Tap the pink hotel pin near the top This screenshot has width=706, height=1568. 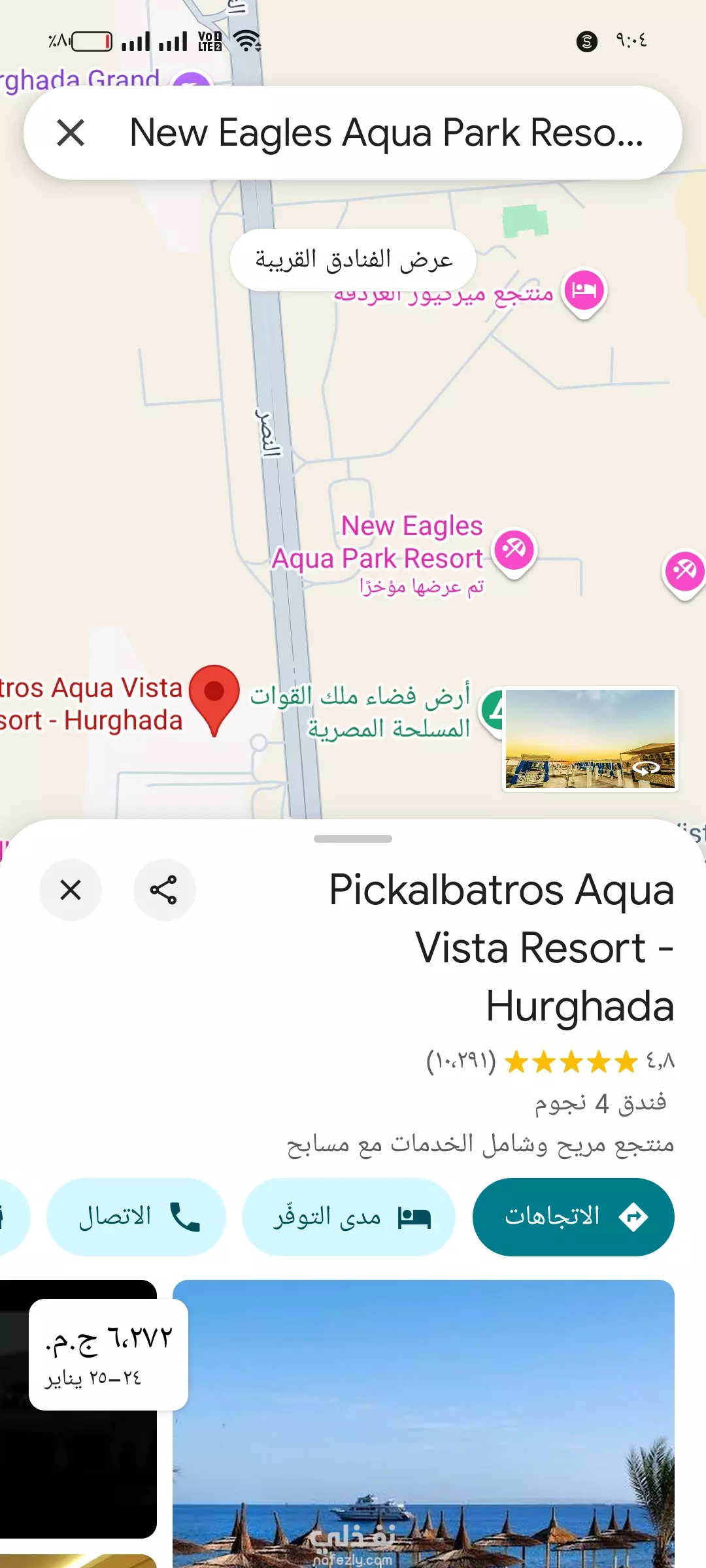click(x=584, y=292)
